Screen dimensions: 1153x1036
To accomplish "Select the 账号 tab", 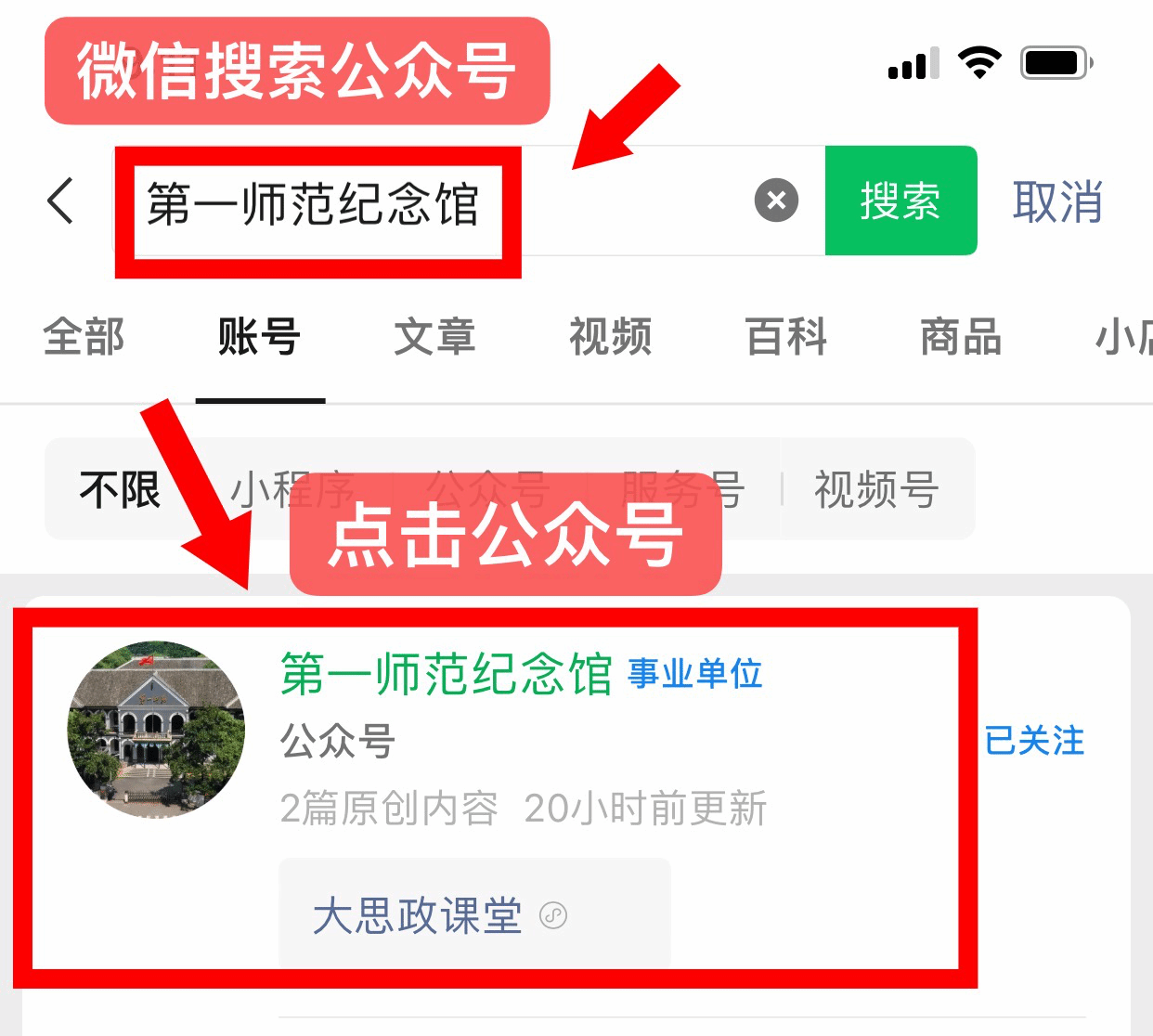I will [x=259, y=336].
